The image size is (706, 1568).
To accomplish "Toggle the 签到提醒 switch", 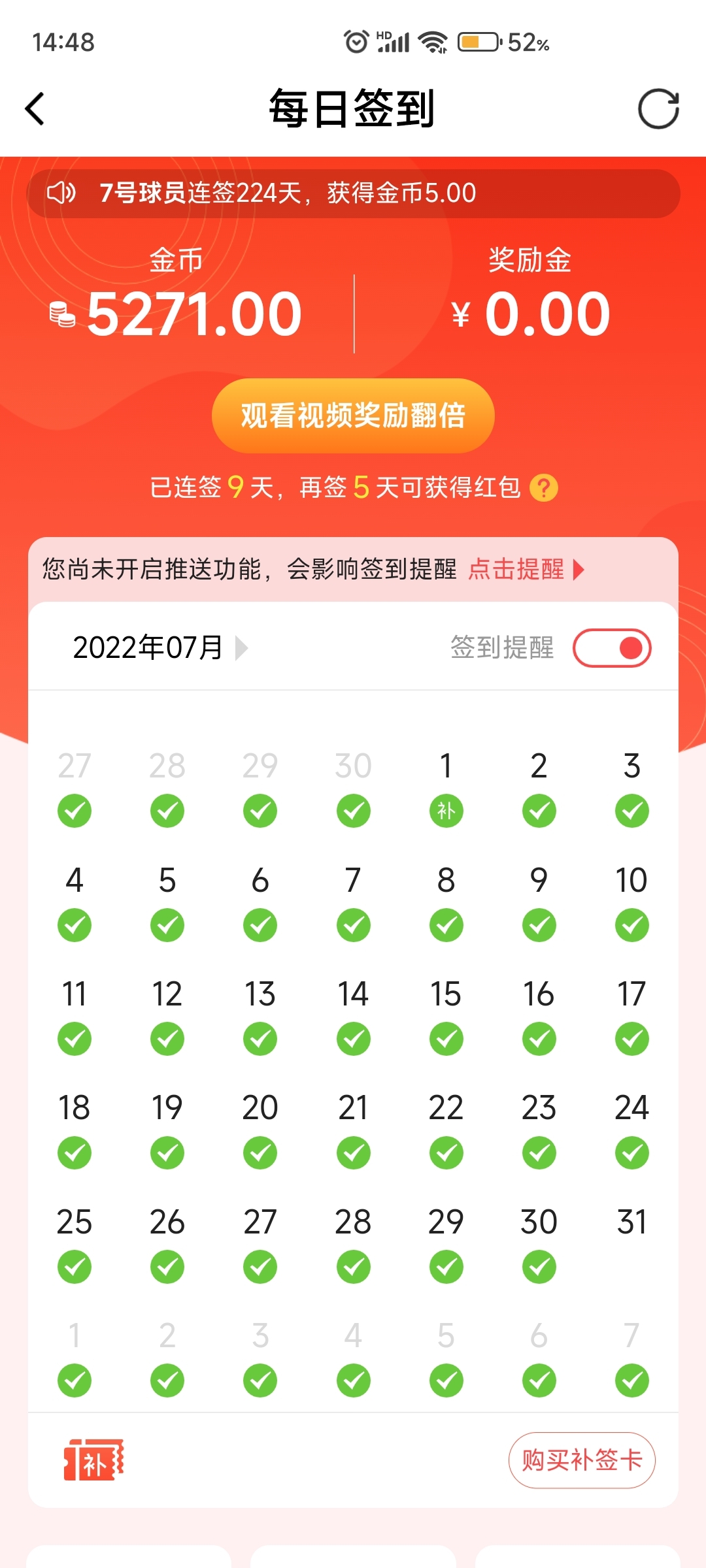I will pyautogui.click(x=612, y=648).
